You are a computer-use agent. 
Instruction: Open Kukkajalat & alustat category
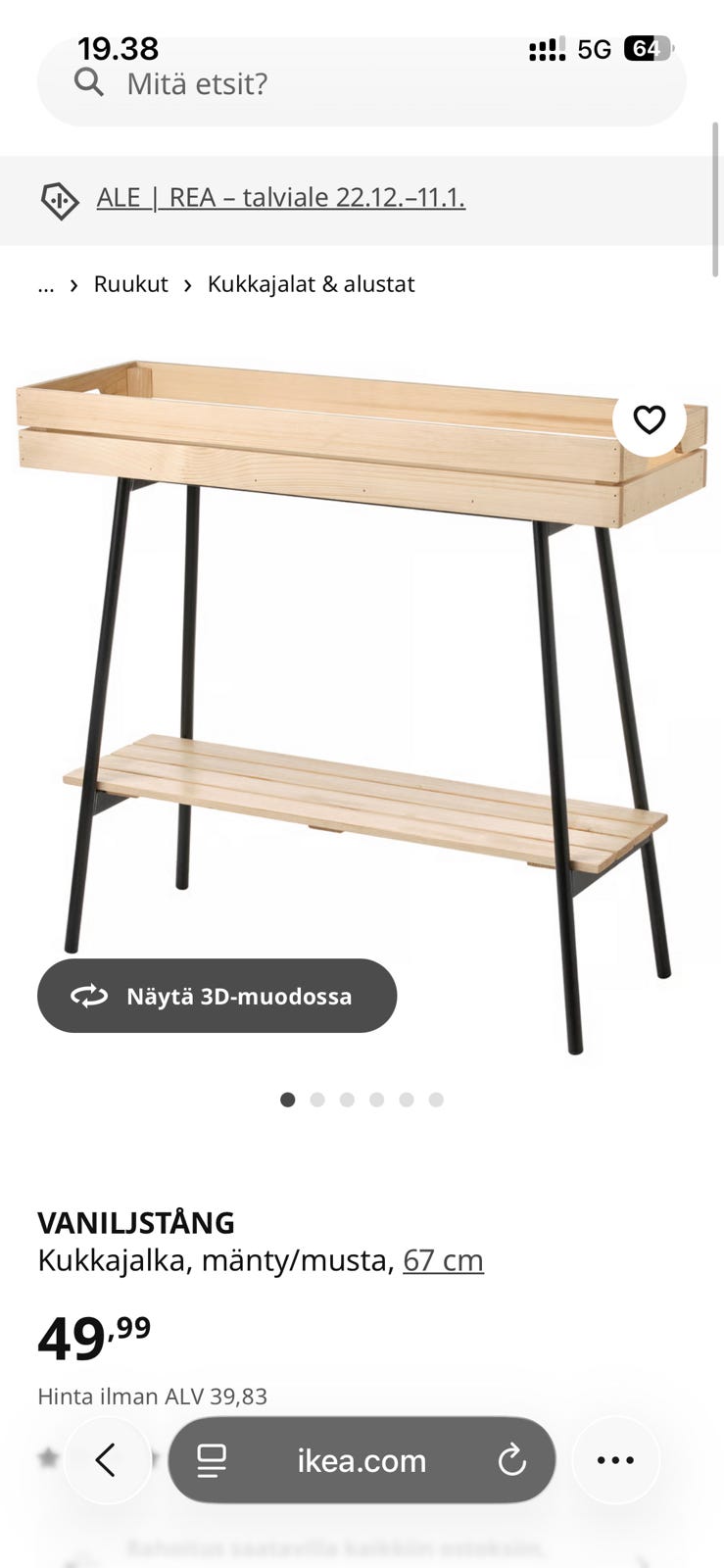point(311,284)
